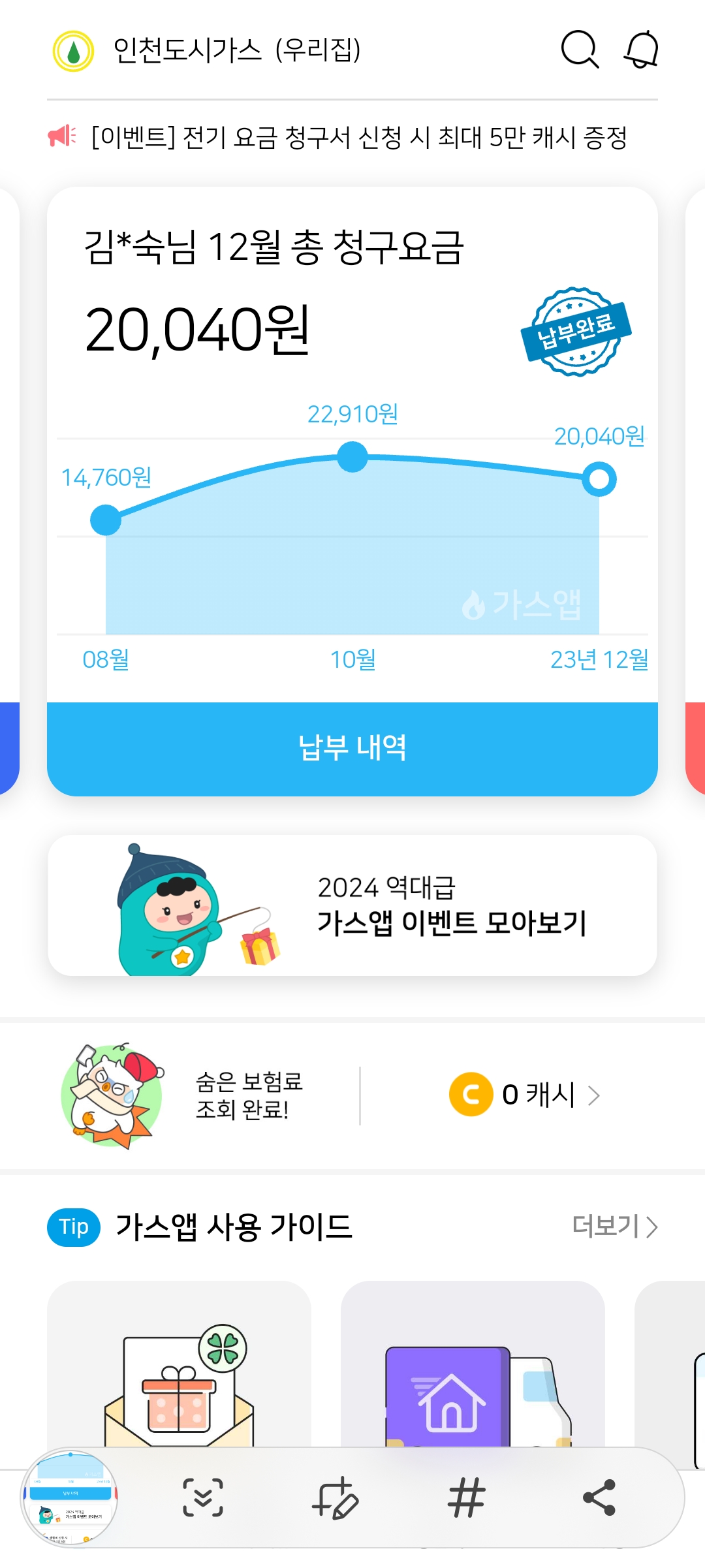Open the notifications bell
This screenshot has width=705, height=1568.
[x=641, y=50]
